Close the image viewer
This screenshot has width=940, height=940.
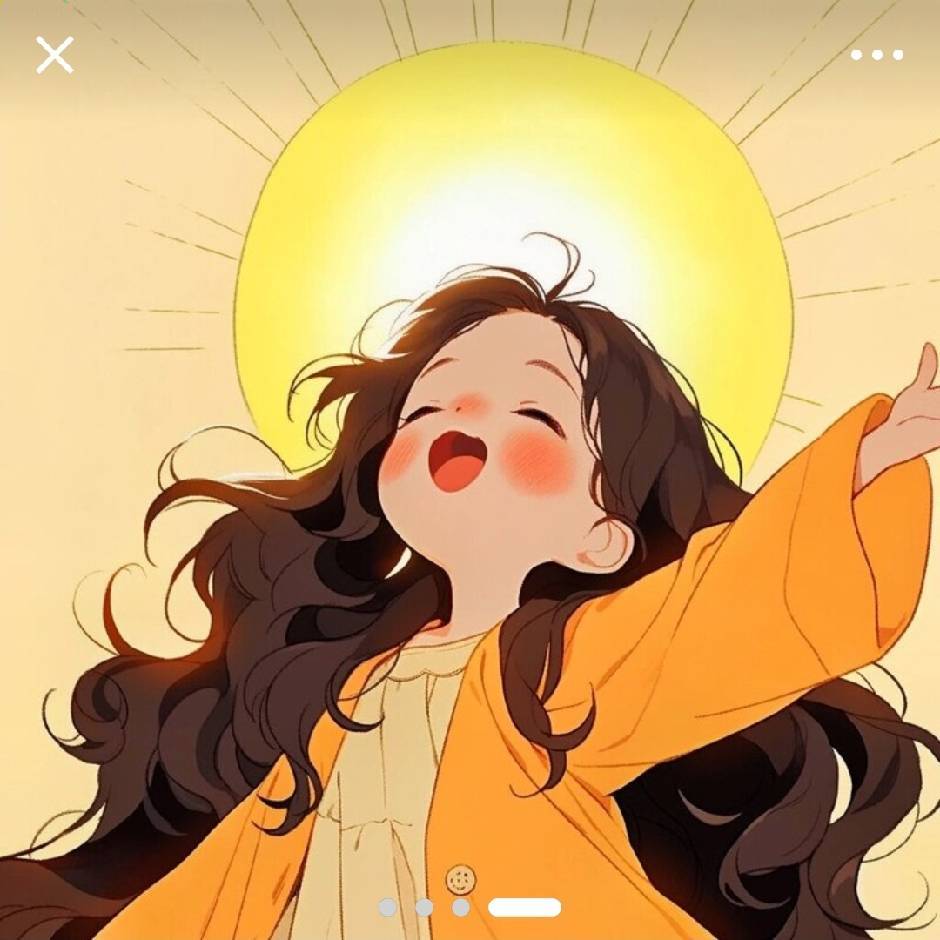(x=55, y=55)
